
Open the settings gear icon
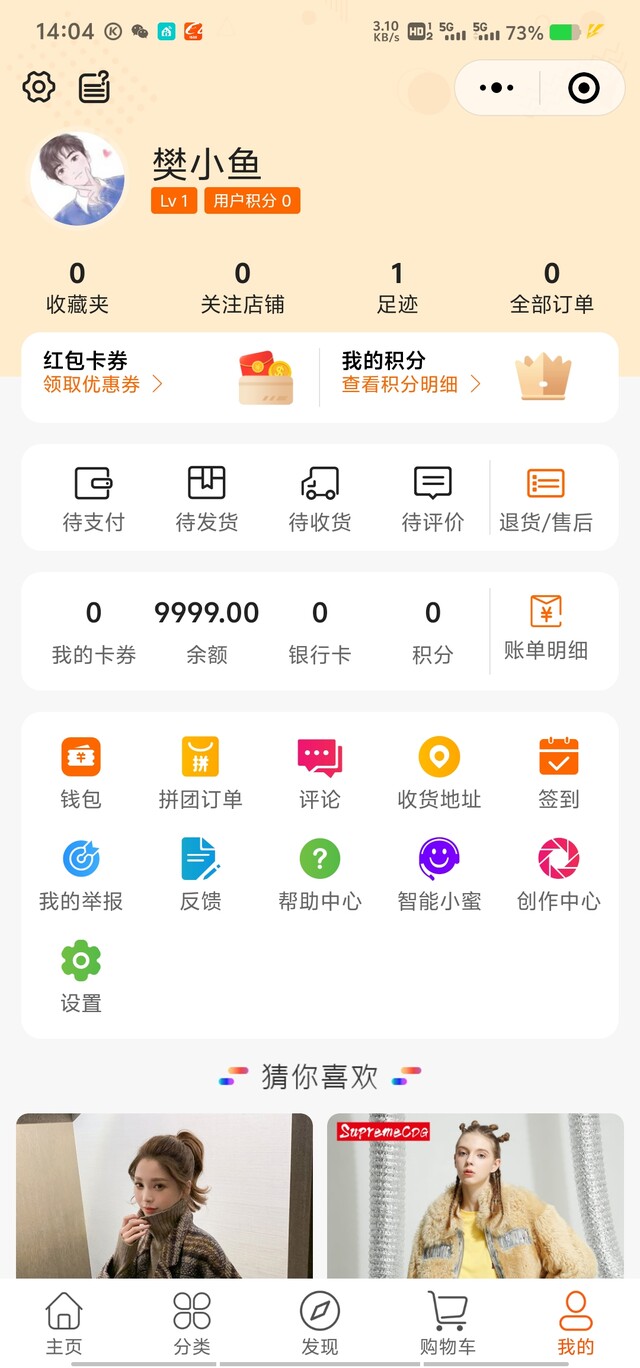[x=39, y=87]
